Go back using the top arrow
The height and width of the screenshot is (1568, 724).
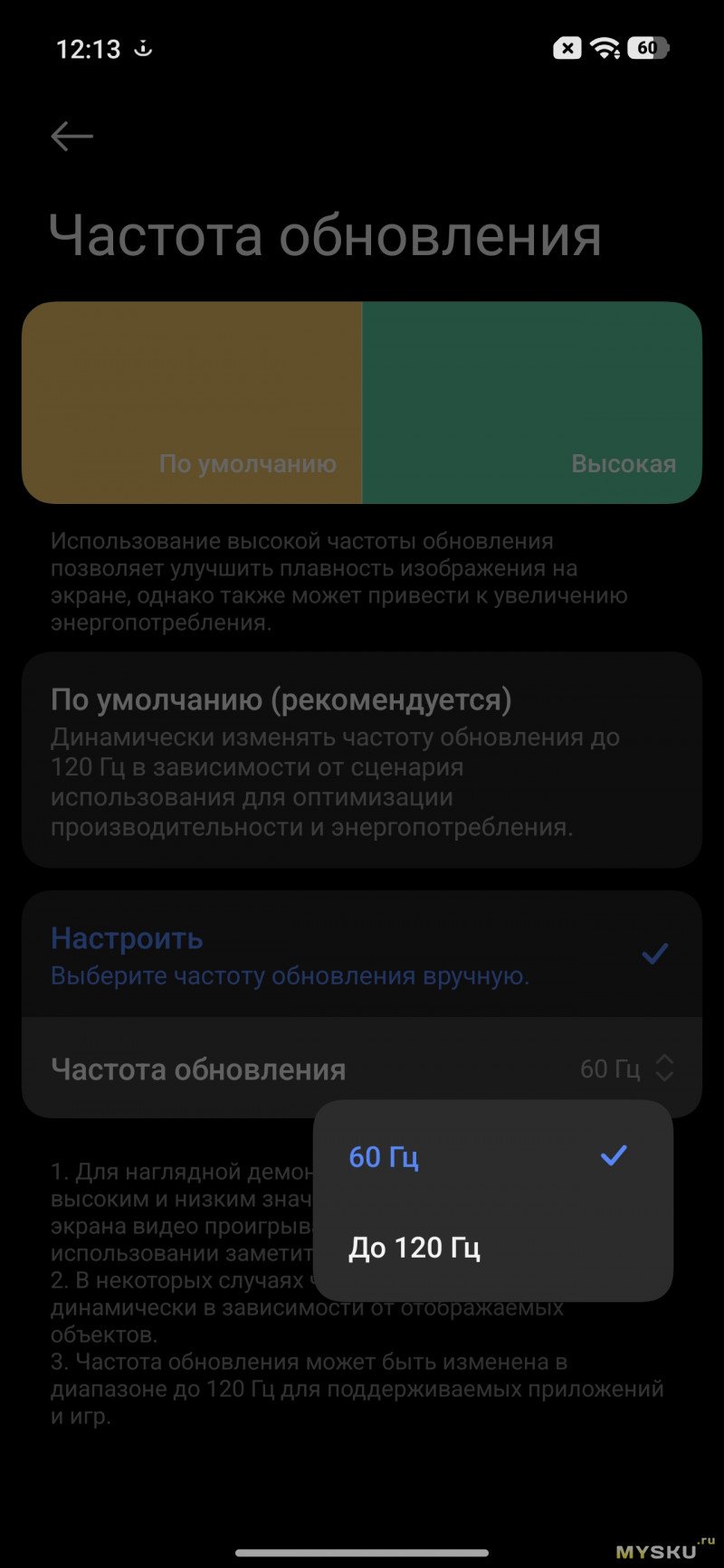[72, 137]
